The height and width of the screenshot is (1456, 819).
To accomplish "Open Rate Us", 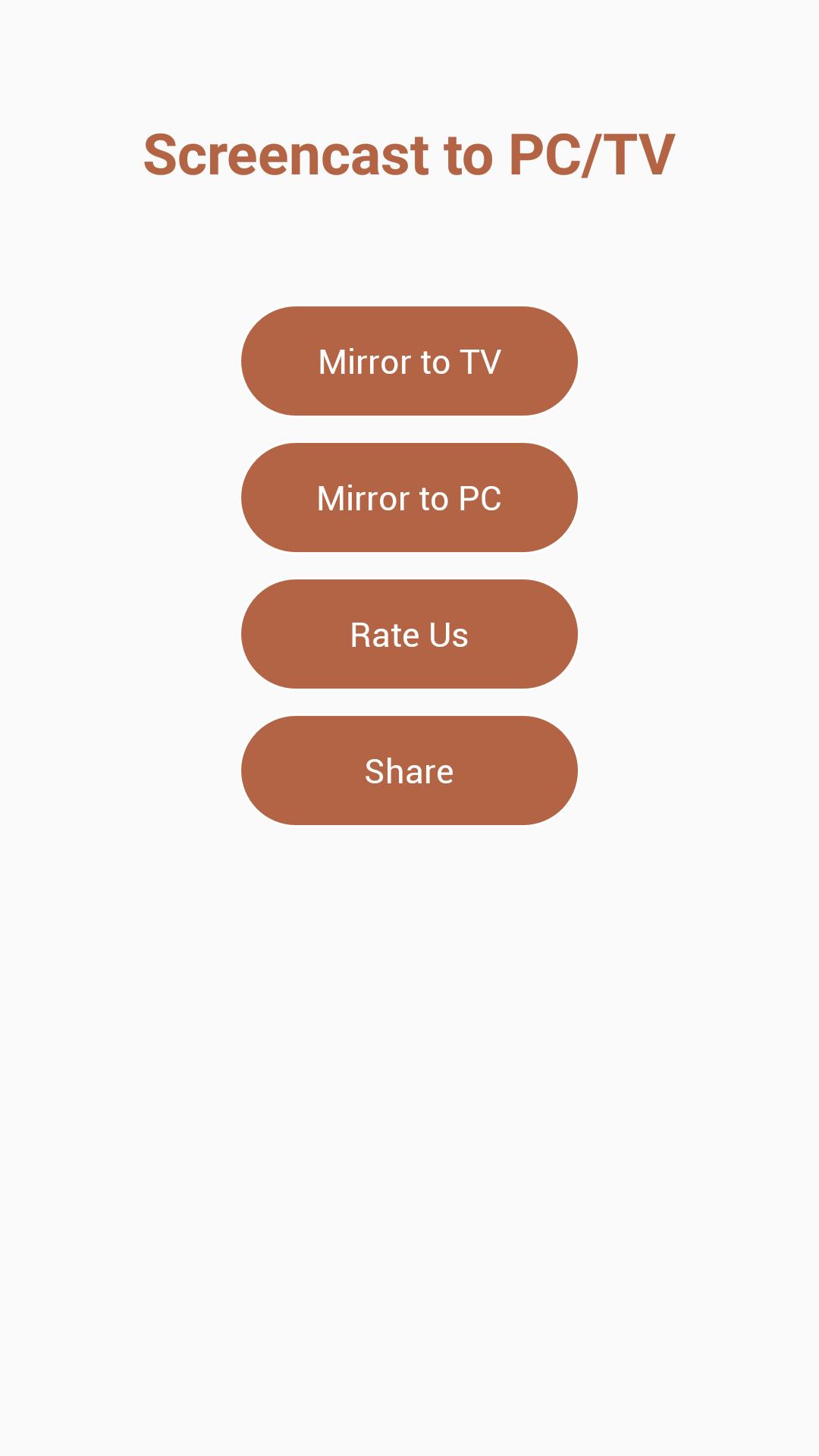I will [409, 634].
